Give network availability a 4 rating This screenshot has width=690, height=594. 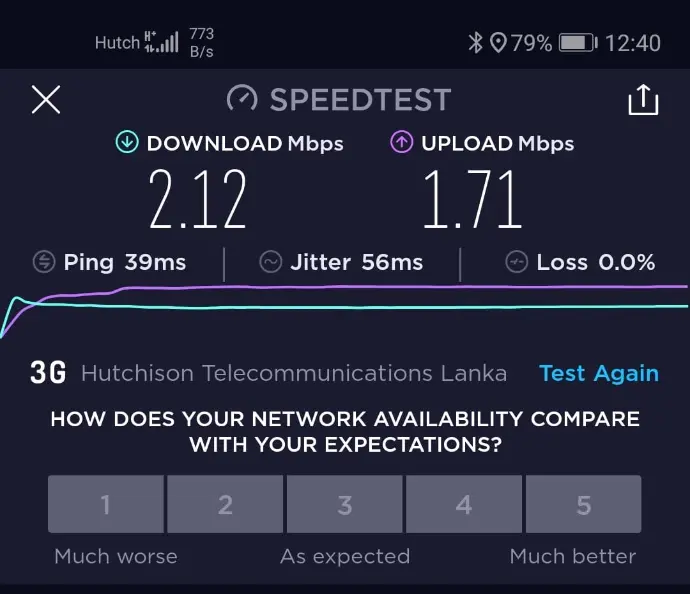pyautogui.click(x=463, y=504)
